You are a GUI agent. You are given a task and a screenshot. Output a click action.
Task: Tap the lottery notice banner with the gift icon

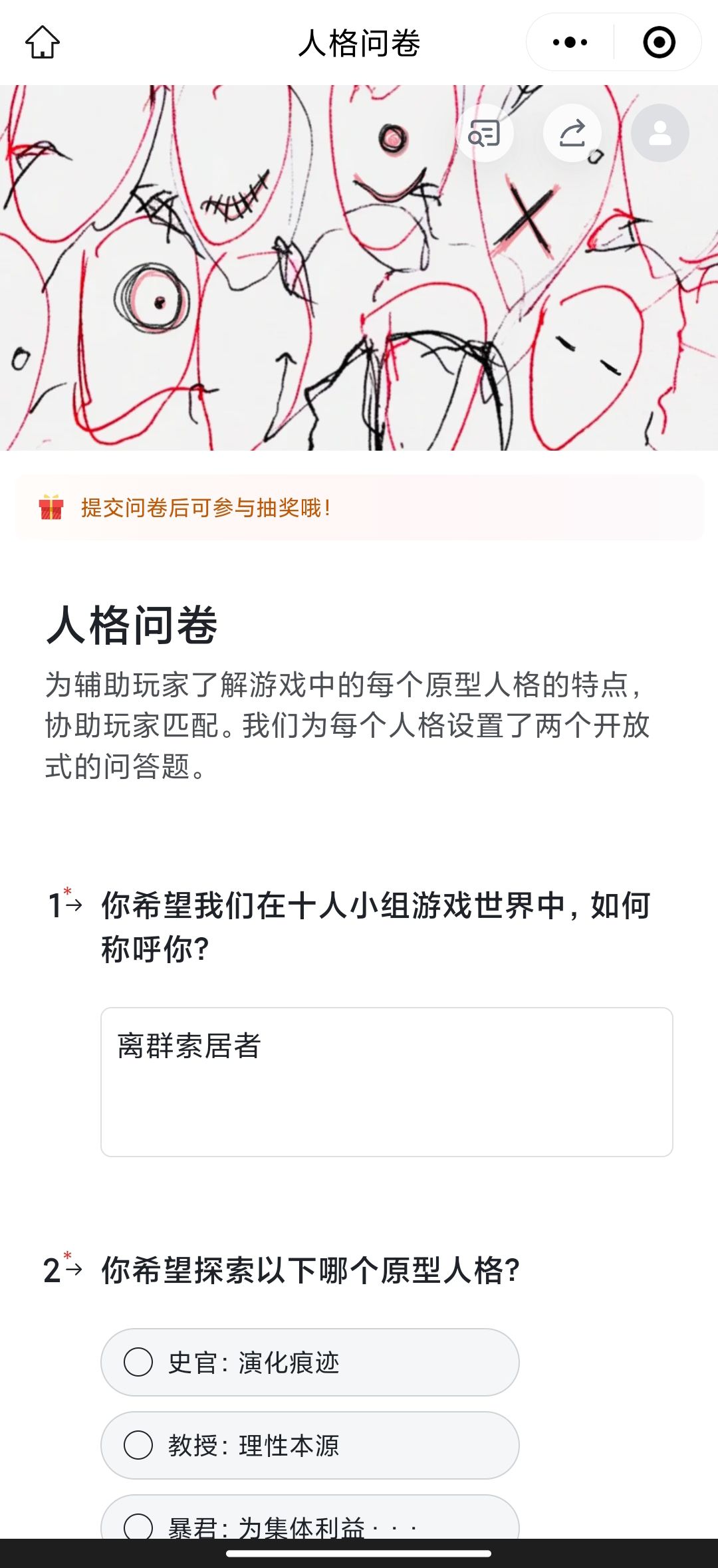click(x=359, y=508)
